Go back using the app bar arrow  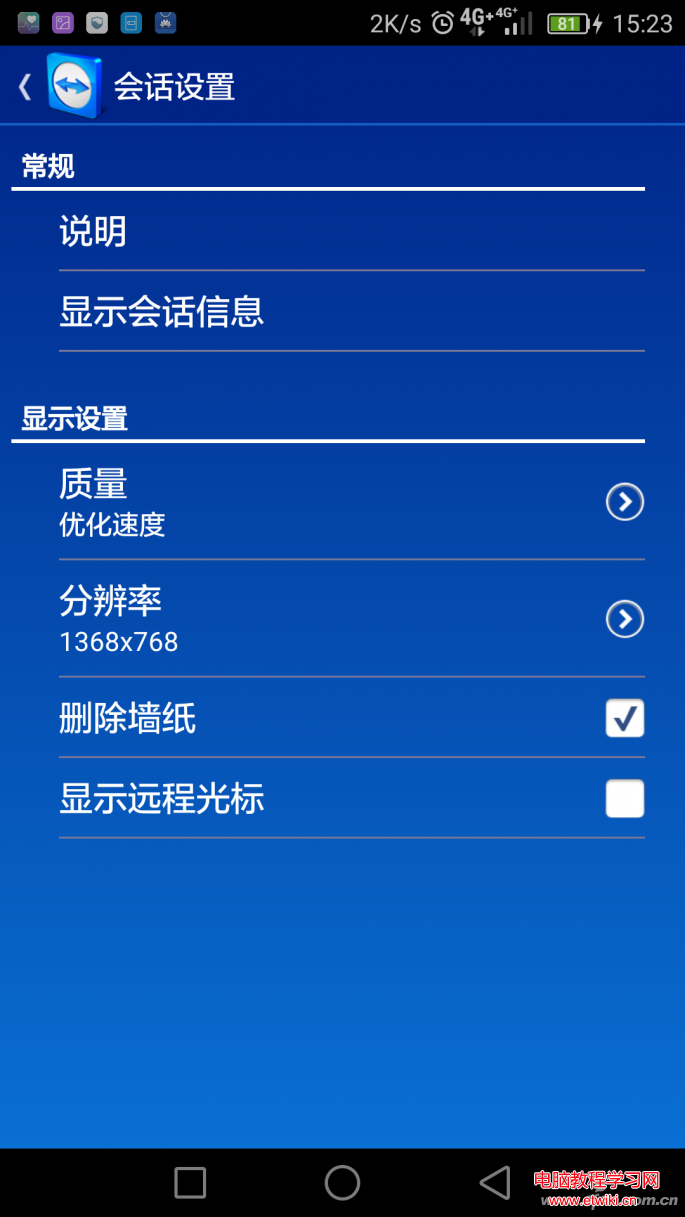[x=26, y=87]
